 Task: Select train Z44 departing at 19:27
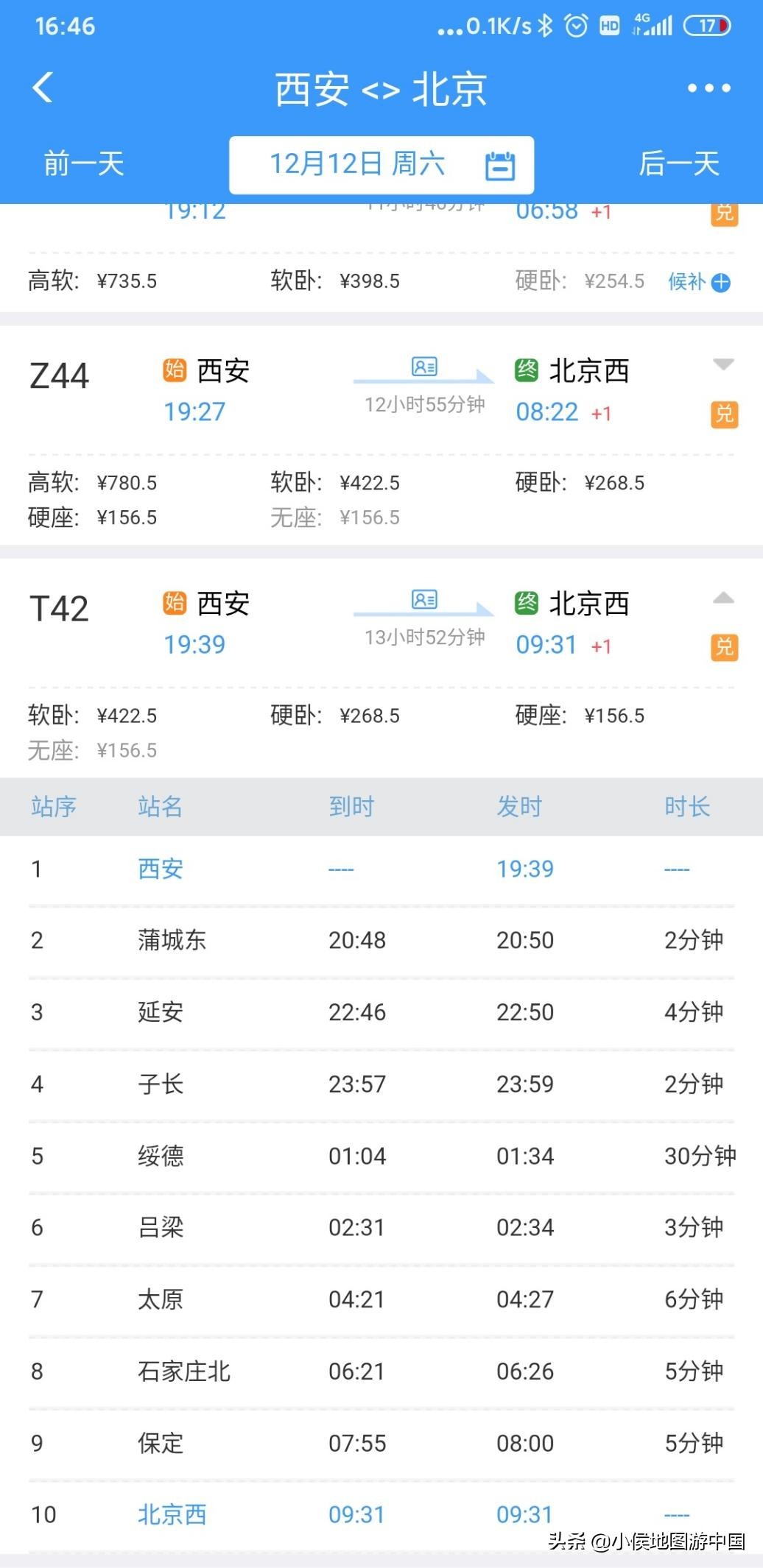click(59, 376)
